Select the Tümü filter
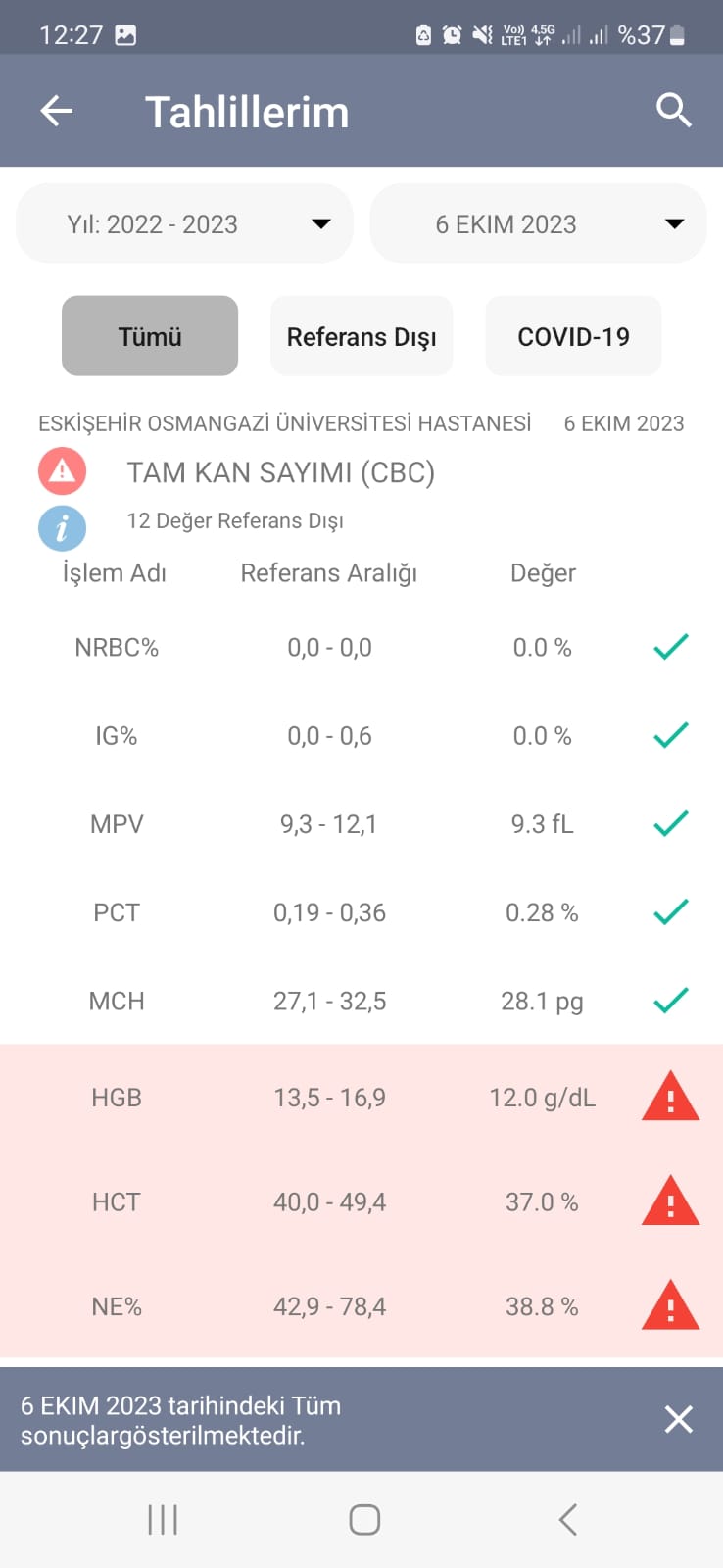723x1568 pixels. 150,336
